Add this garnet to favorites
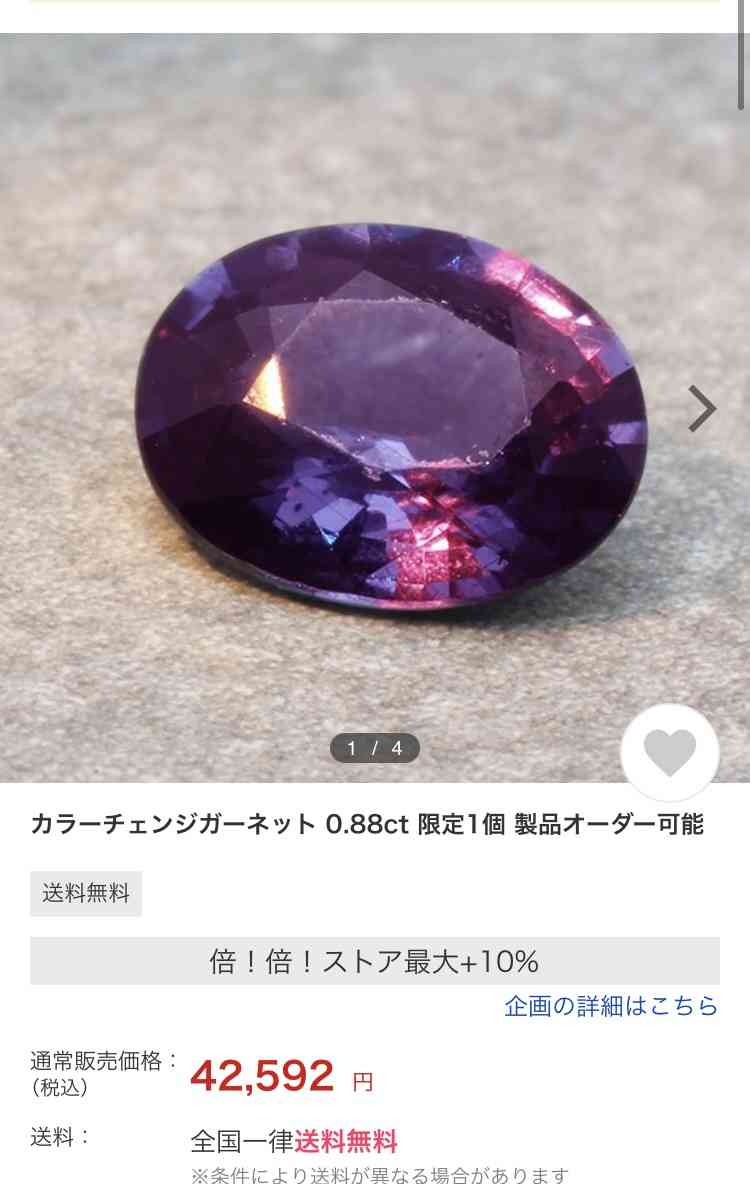750x1184 pixels. (670, 753)
